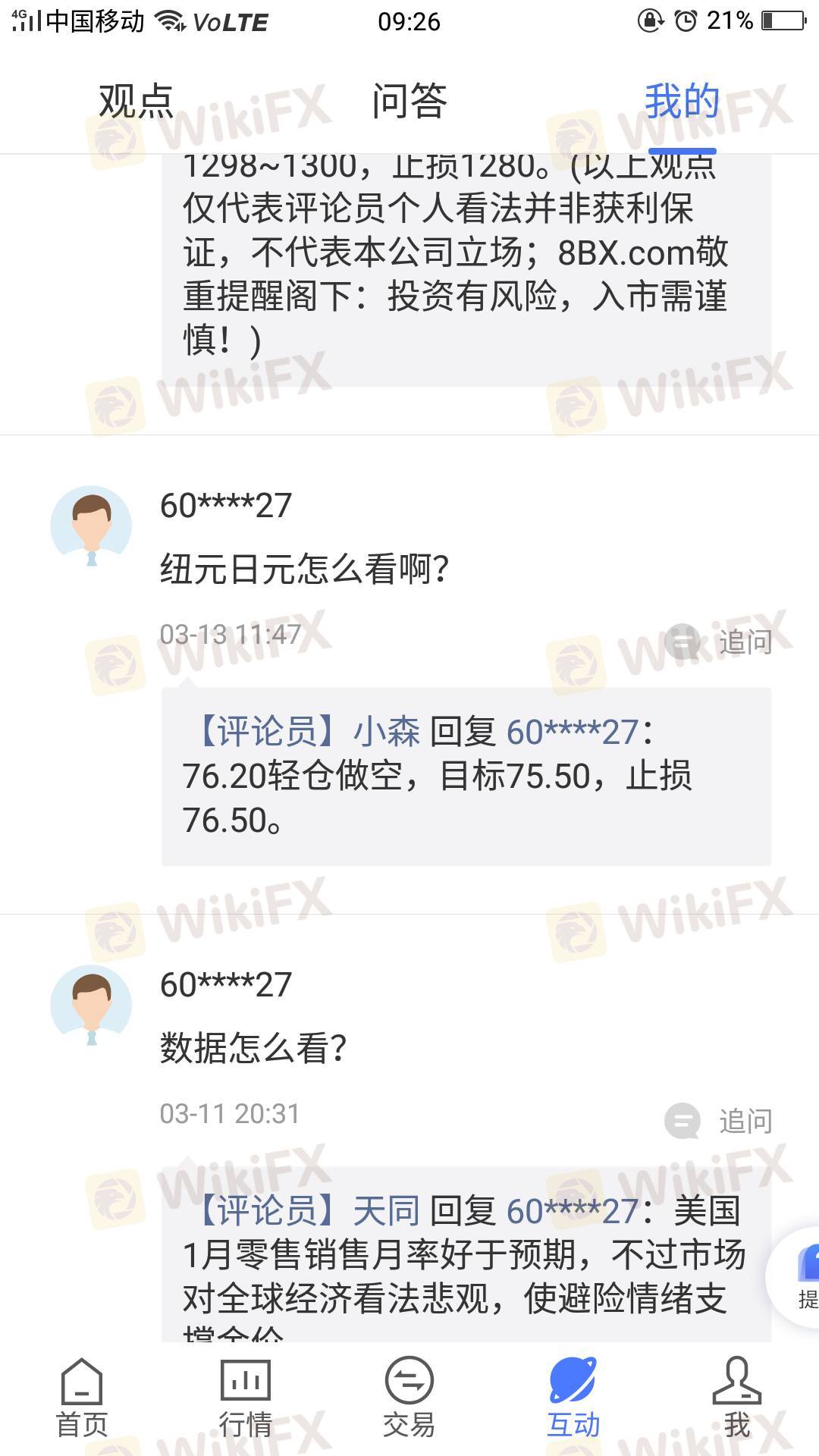Switch to the 观点 tab
Image resolution: width=819 pixels, height=1456 pixels.
tap(136, 102)
